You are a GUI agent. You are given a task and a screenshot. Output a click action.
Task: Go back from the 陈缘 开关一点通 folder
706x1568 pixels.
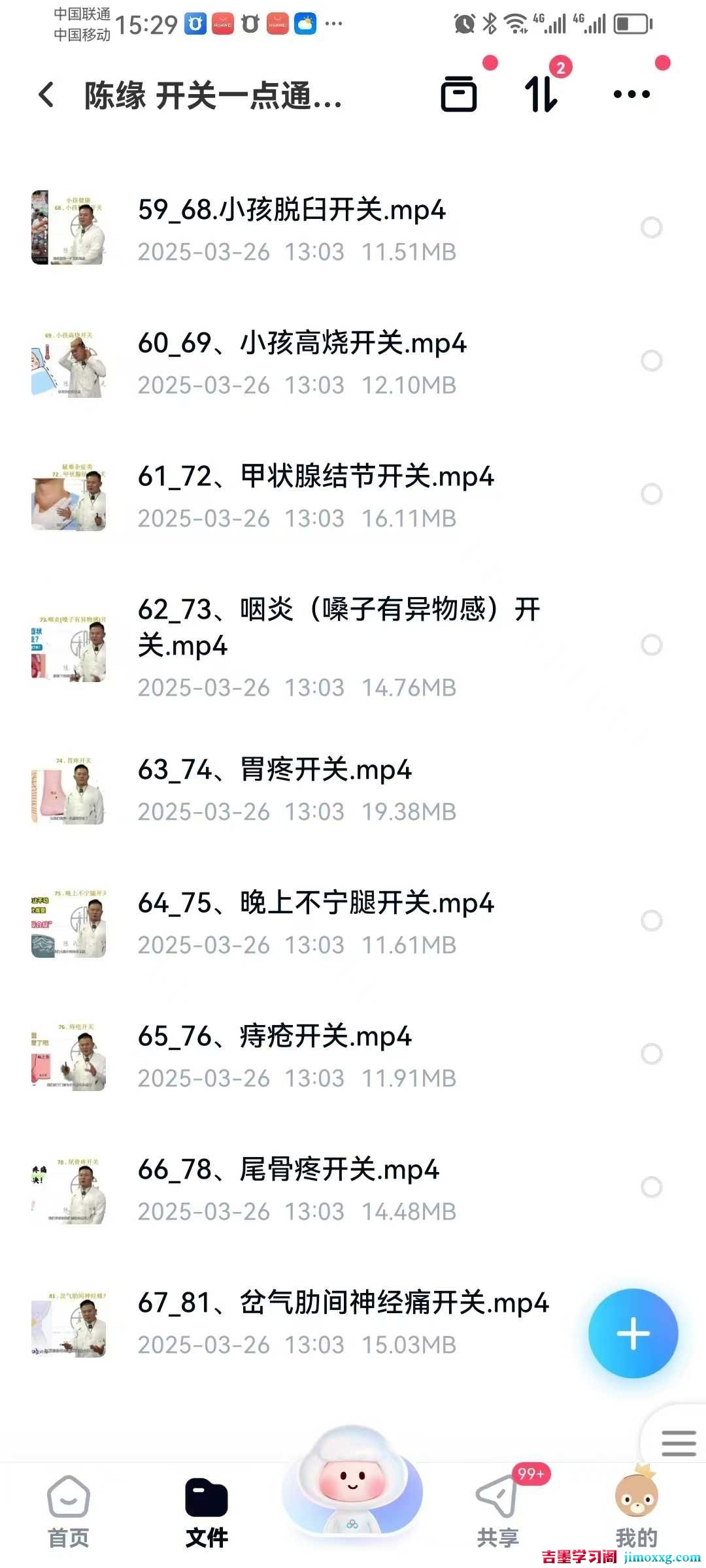(46, 95)
